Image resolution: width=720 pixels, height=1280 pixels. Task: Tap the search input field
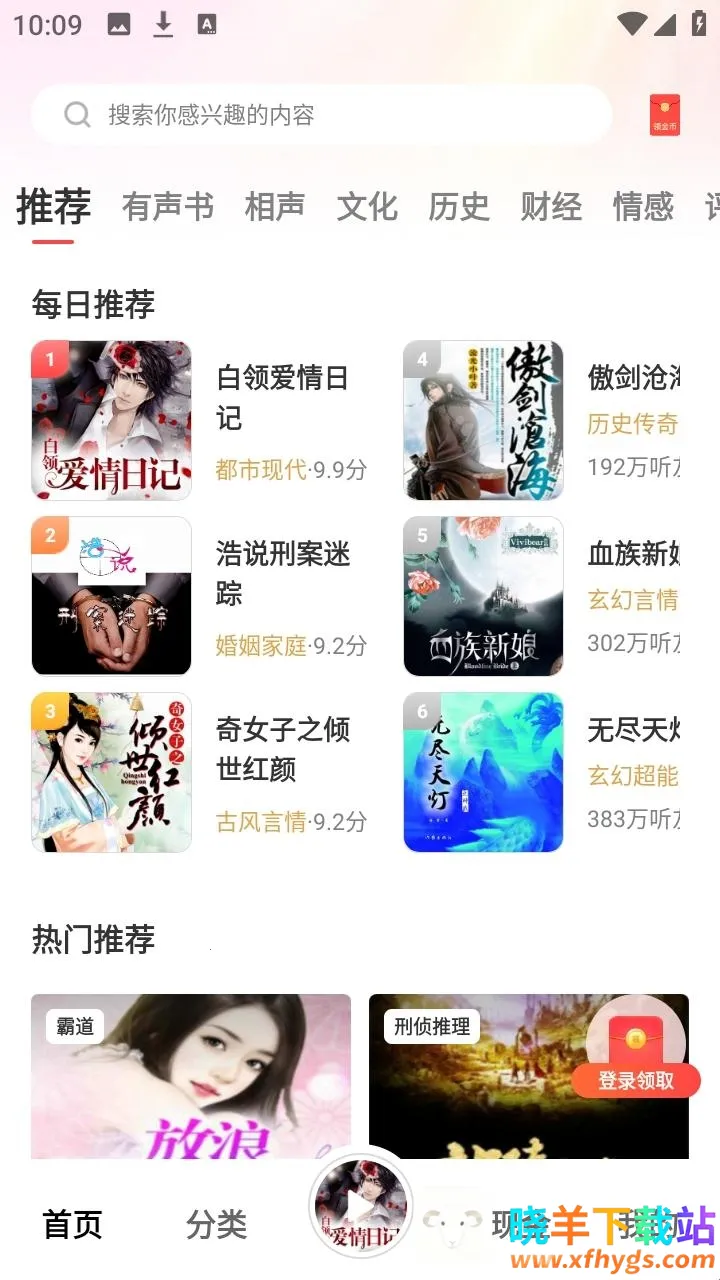(300, 114)
